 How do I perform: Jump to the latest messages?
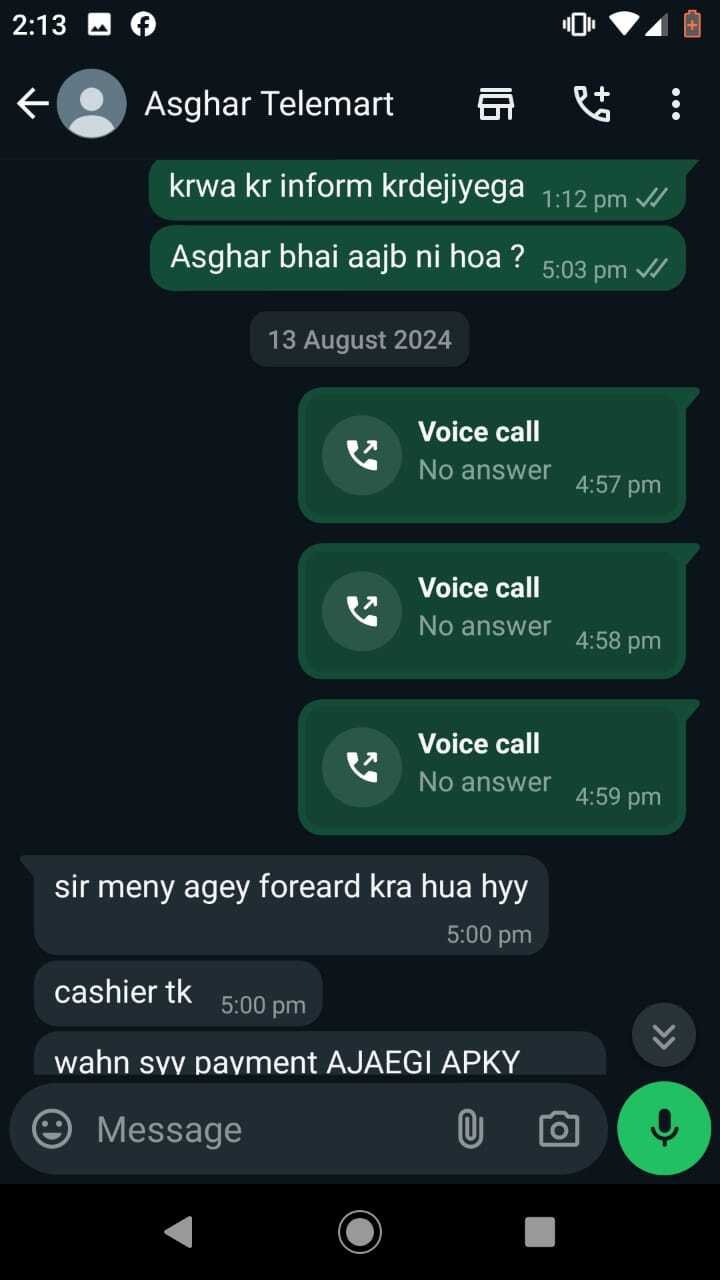click(664, 1035)
